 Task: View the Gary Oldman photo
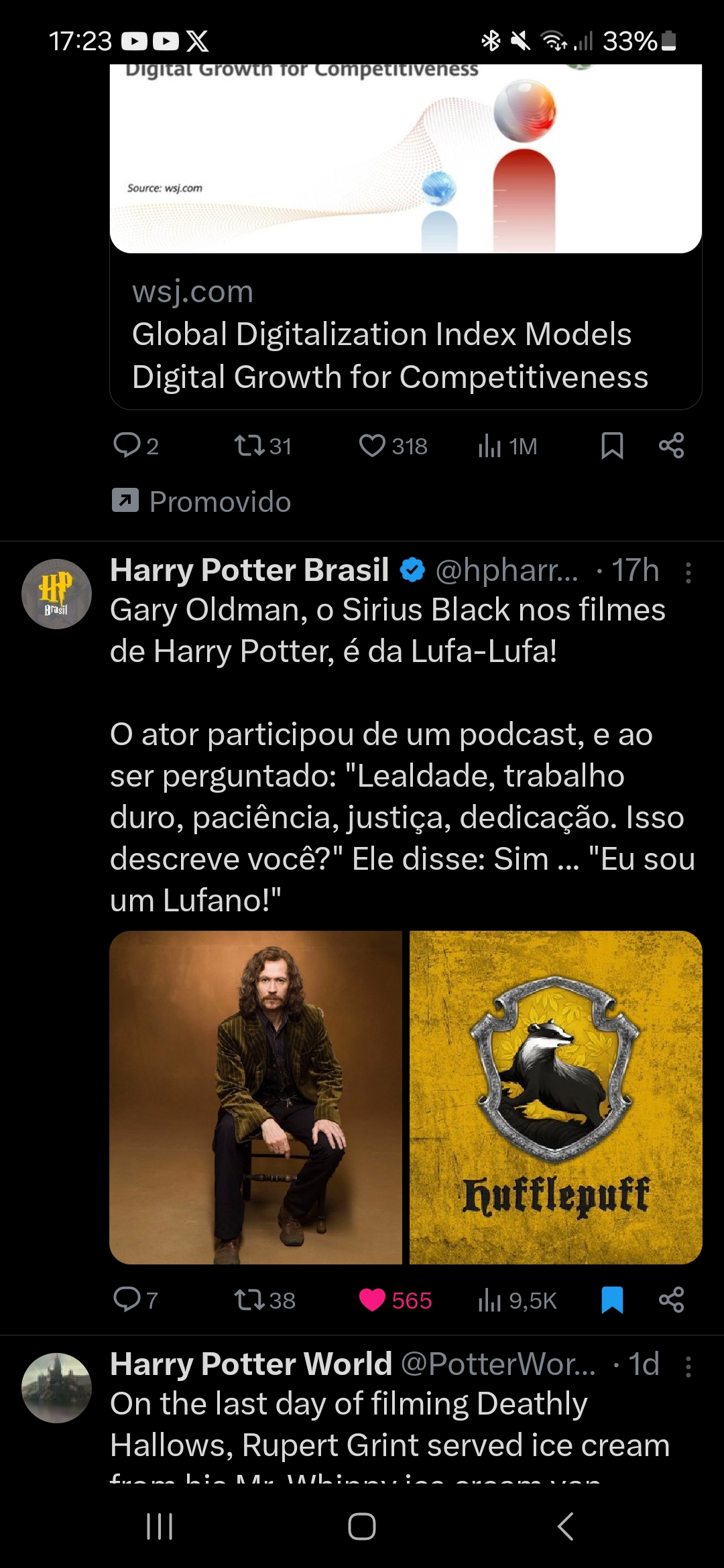(255, 1097)
